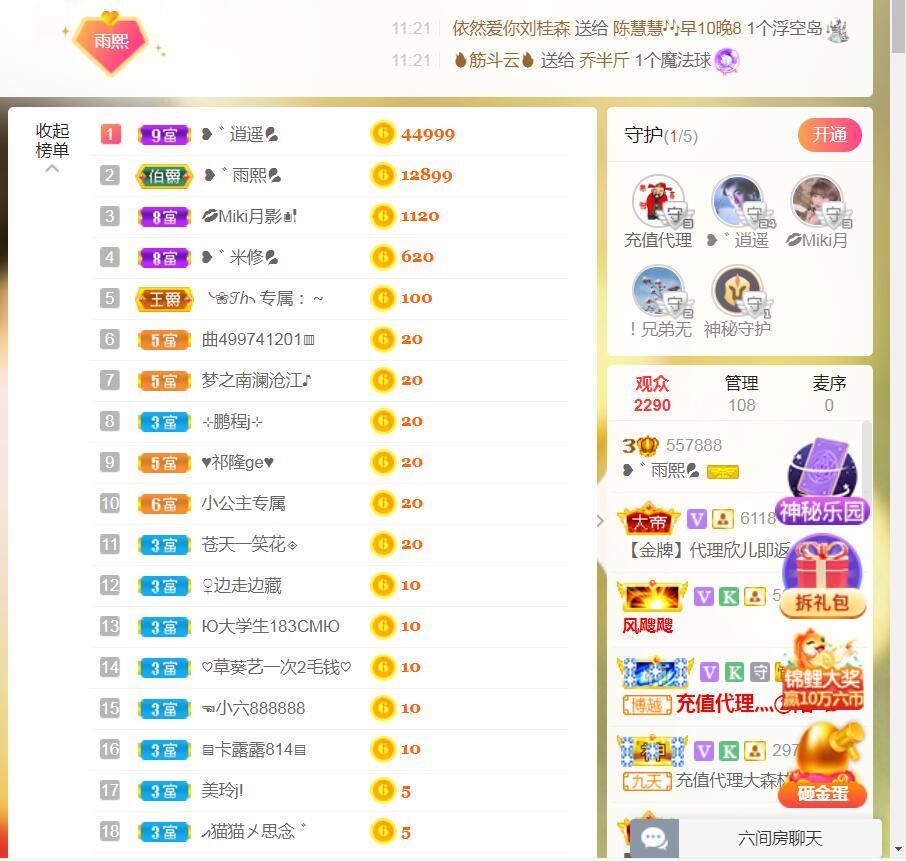The width and height of the screenshot is (906, 861).
Task: View 神秘守护 guardian avatar
Action: [737, 292]
